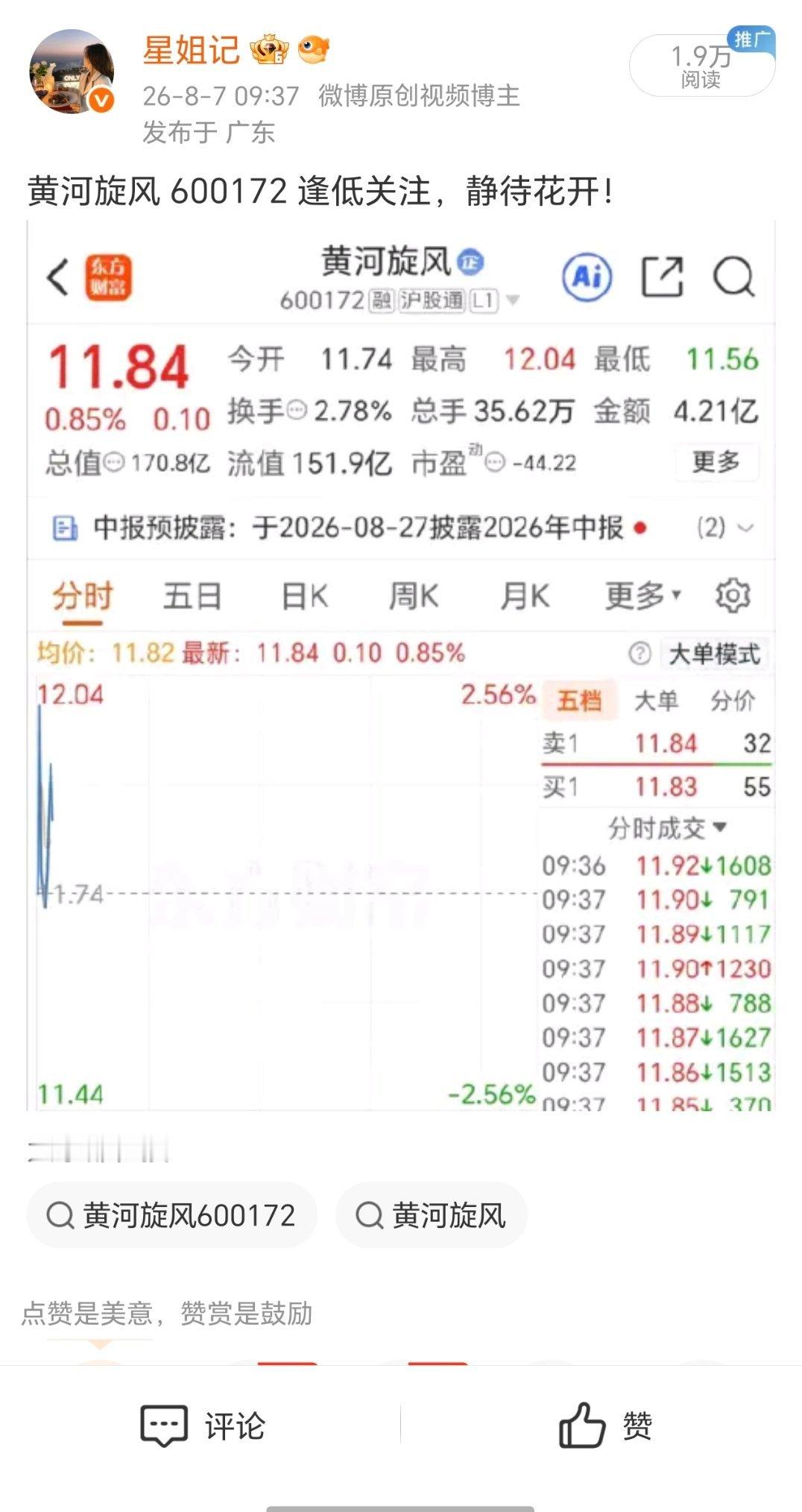Open the 评论 comment button

click(x=203, y=1426)
